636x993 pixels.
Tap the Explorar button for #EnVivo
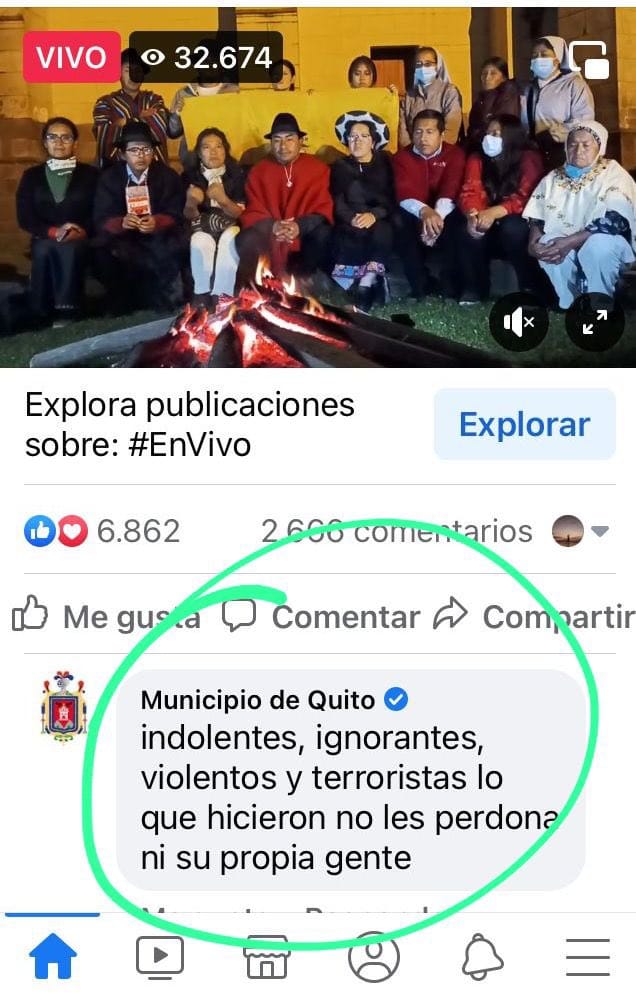[524, 424]
